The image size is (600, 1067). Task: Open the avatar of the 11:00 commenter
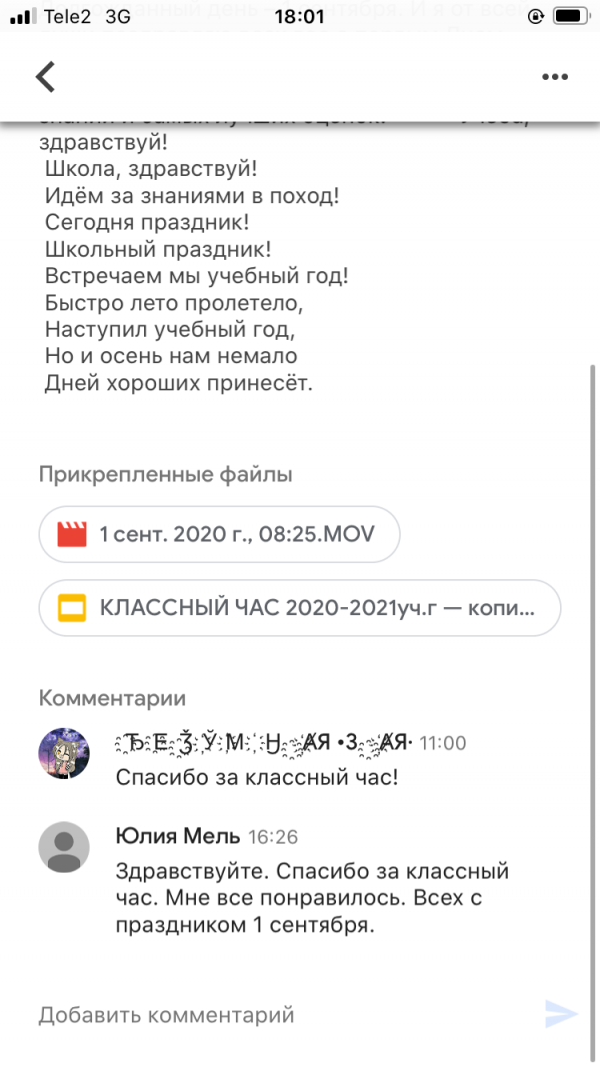[64, 753]
